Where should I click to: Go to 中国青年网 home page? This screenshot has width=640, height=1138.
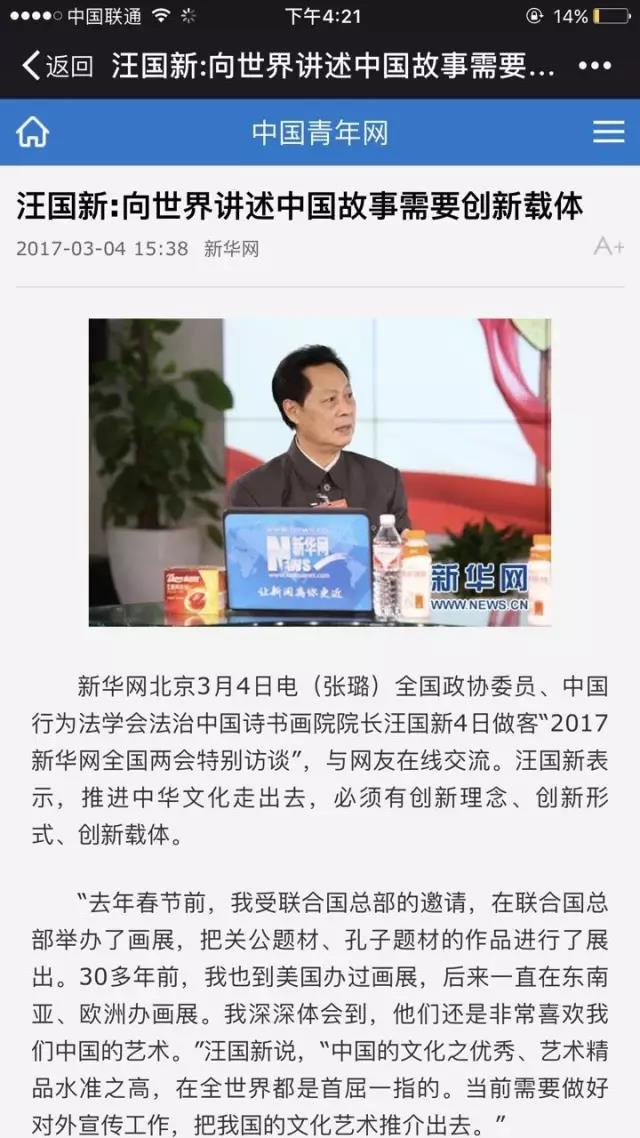[x=32, y=132]
